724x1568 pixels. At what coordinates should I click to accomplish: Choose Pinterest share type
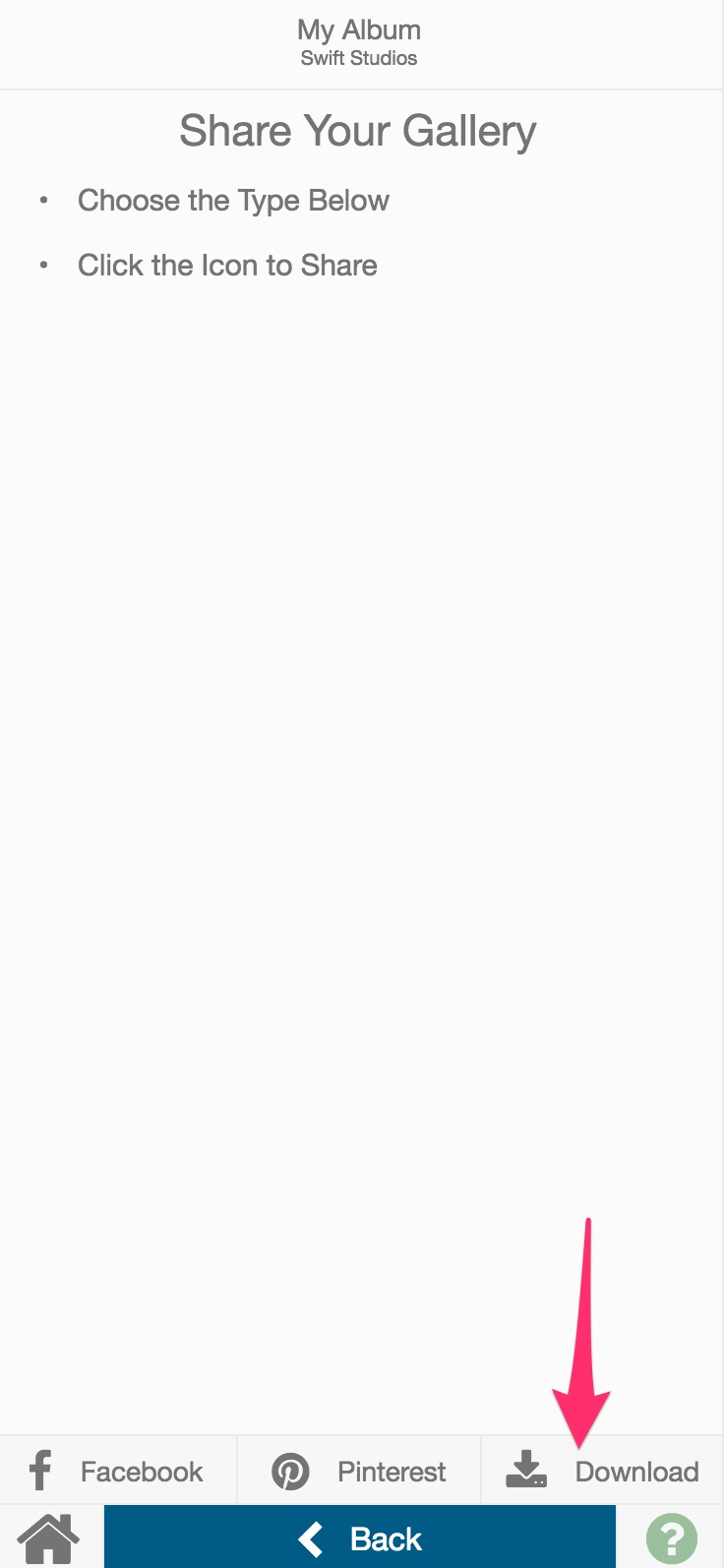click(x=359, y=1471)
